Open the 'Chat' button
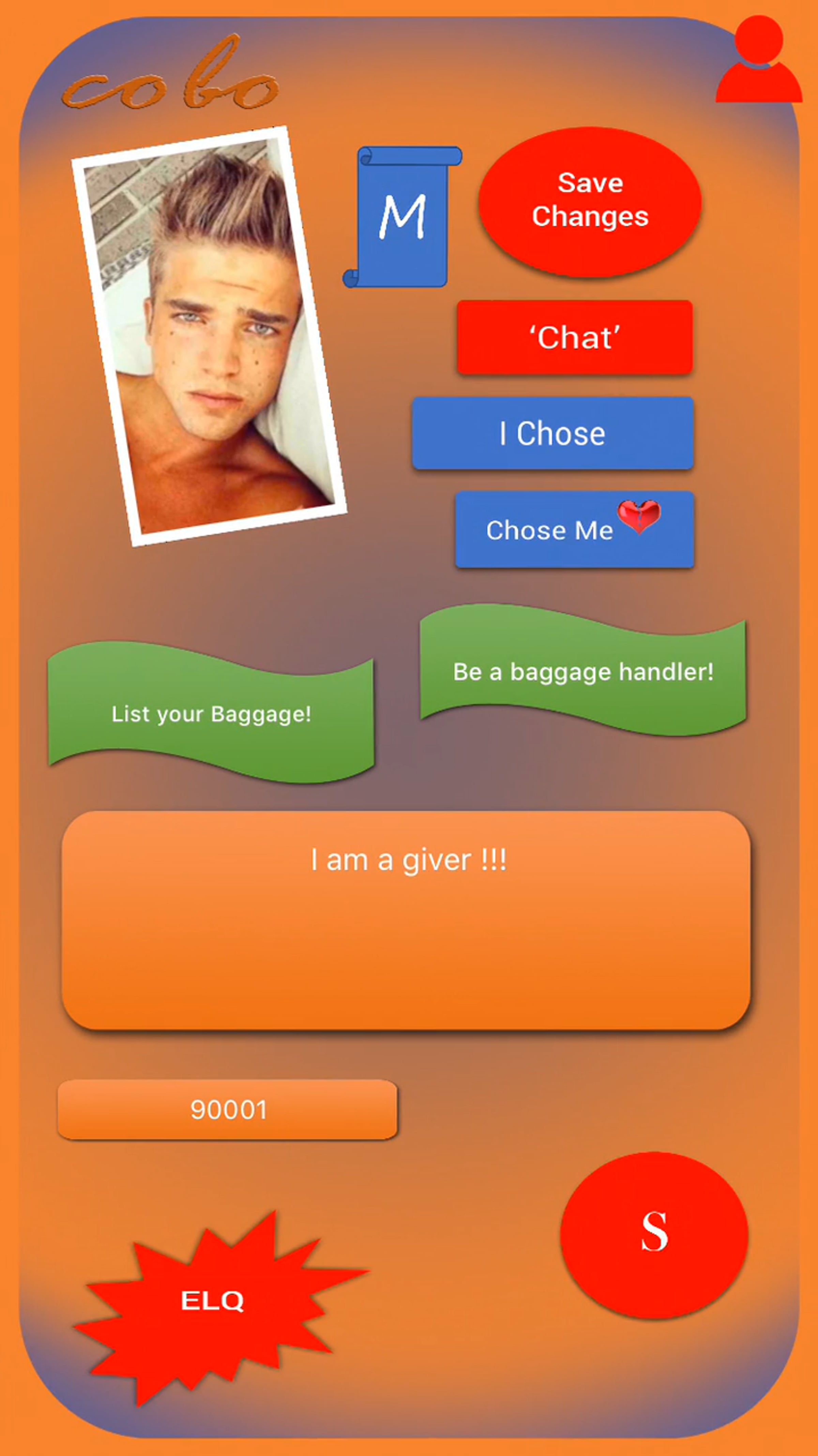Screen dimensions: 818x1456 coord(574,337)
